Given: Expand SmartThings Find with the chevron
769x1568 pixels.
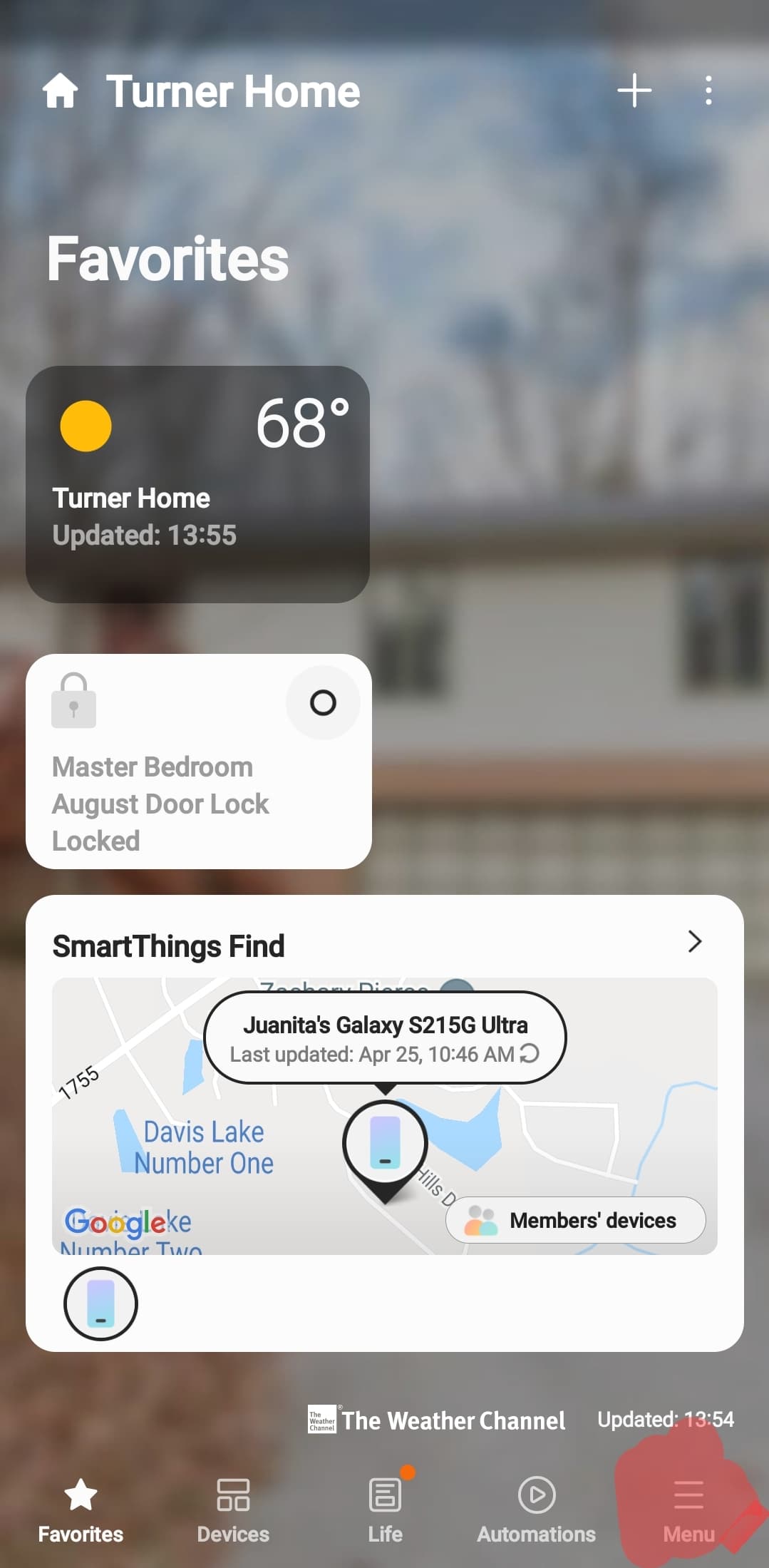Looking at the screenshot, I should coord(695,941).
